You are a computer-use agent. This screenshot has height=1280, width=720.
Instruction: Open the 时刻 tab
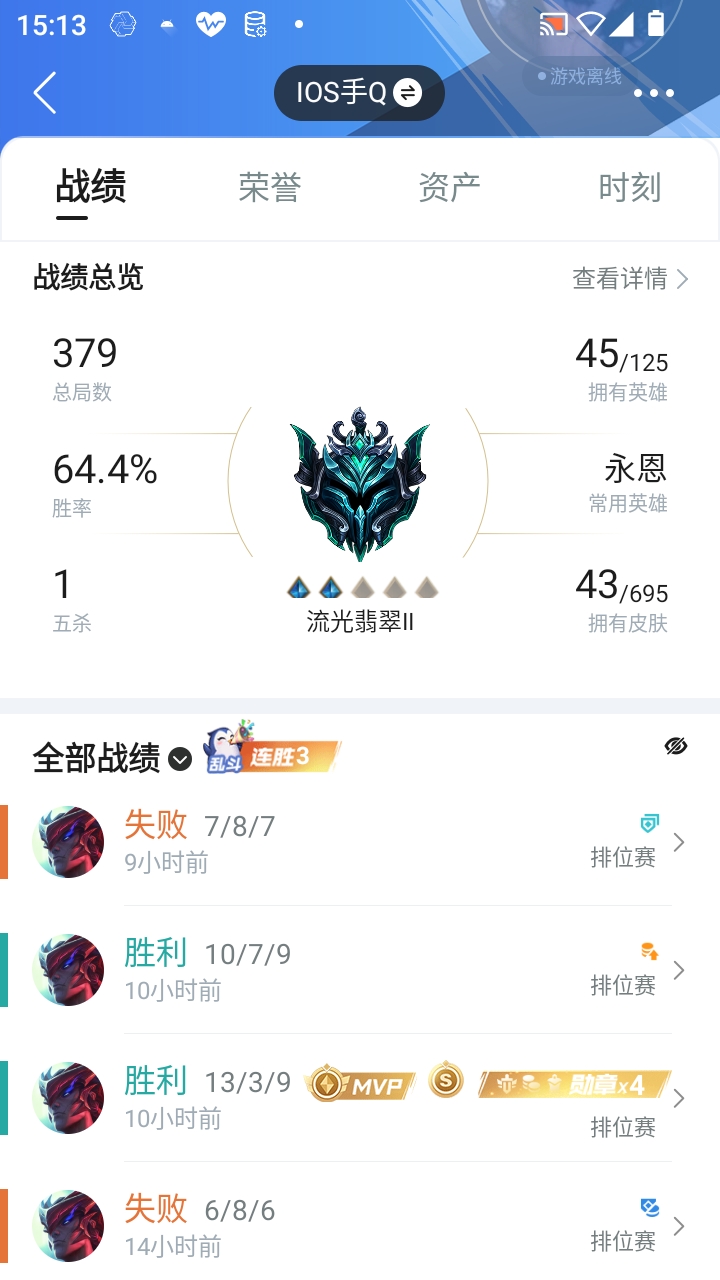630,187
